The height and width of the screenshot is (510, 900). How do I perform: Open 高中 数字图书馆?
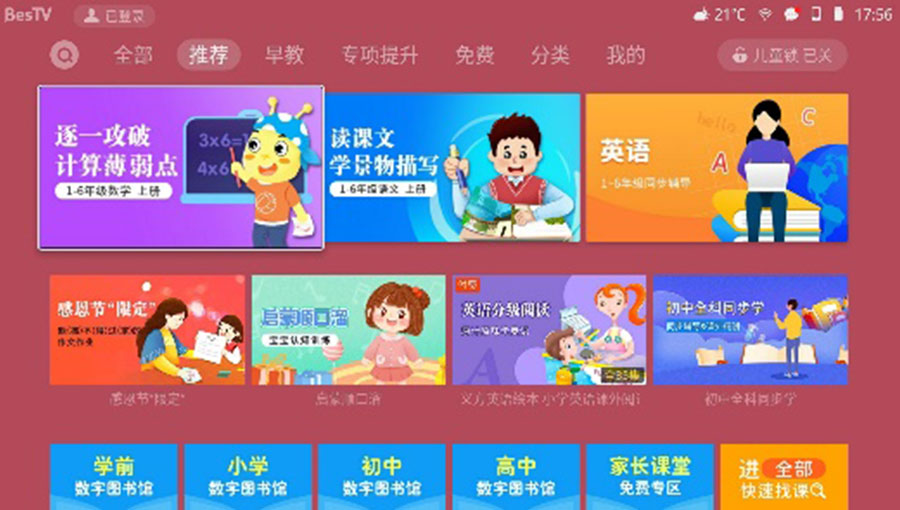pyautogui.click(x=515, y=477)
